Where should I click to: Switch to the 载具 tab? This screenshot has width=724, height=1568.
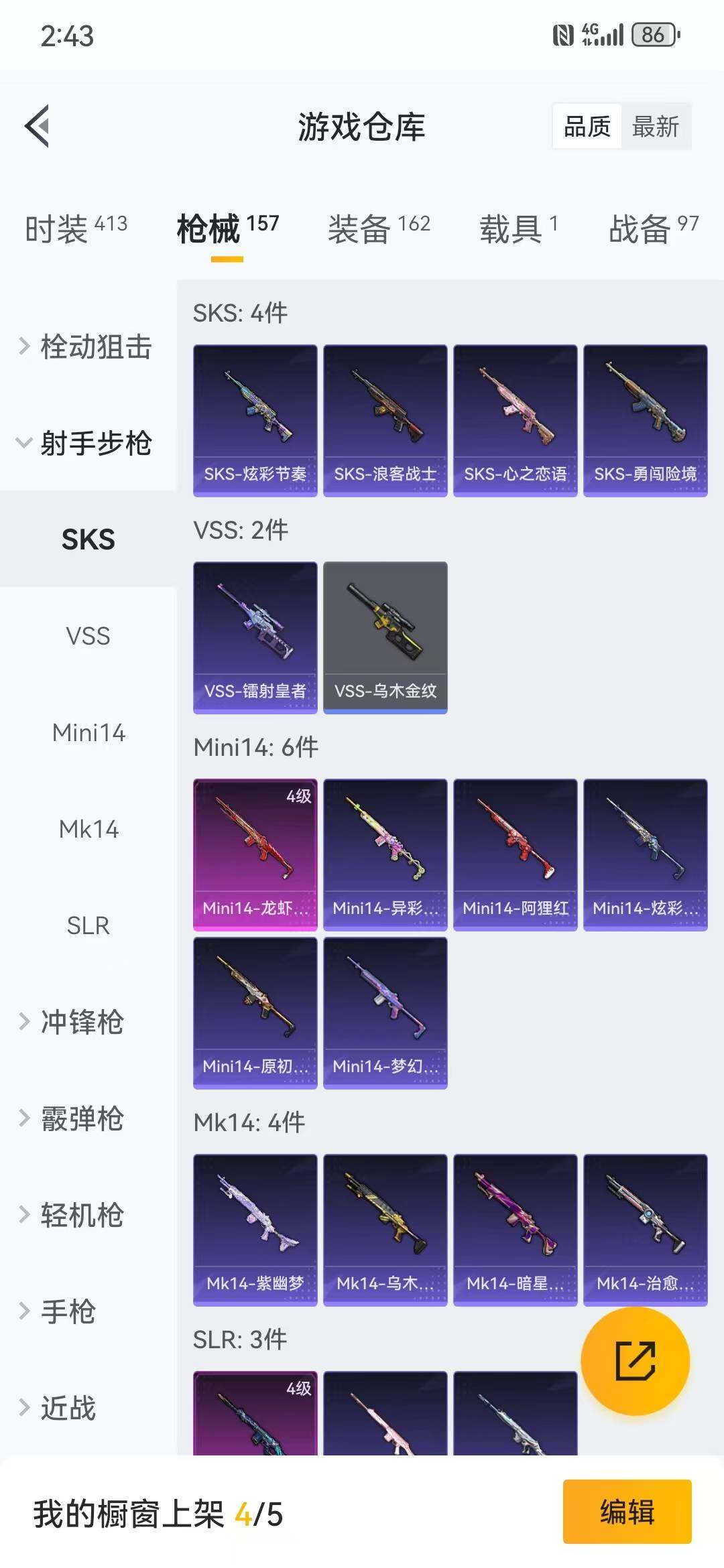point(518,229)
